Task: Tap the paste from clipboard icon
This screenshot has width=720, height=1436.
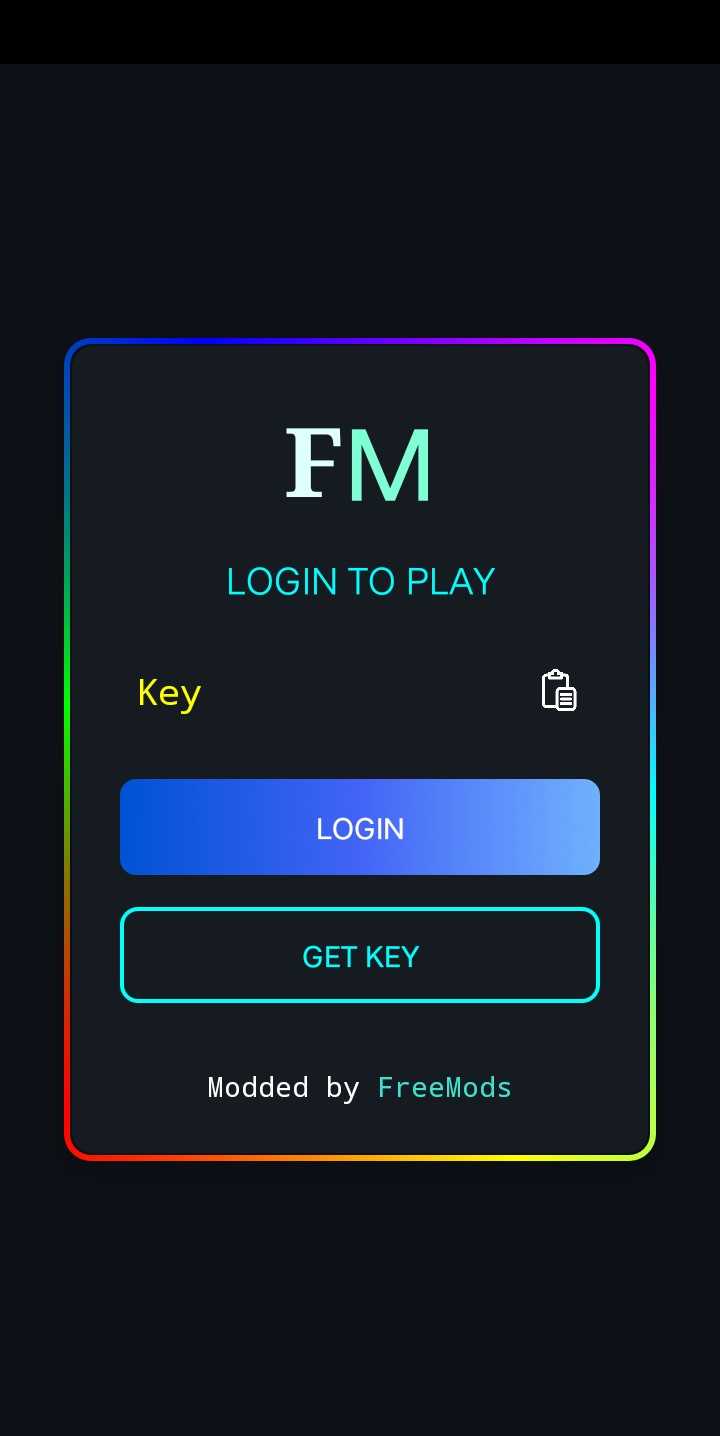Action: pos(558,691)
